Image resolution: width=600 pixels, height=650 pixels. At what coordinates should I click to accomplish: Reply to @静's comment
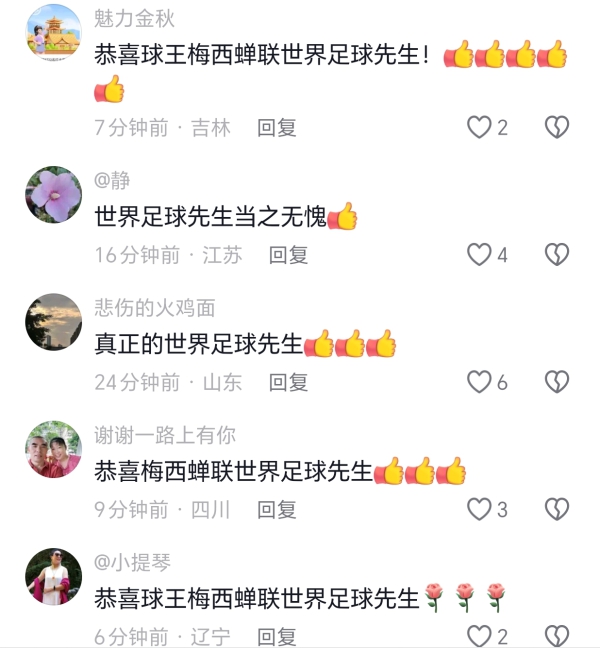(x=288, y=254)
